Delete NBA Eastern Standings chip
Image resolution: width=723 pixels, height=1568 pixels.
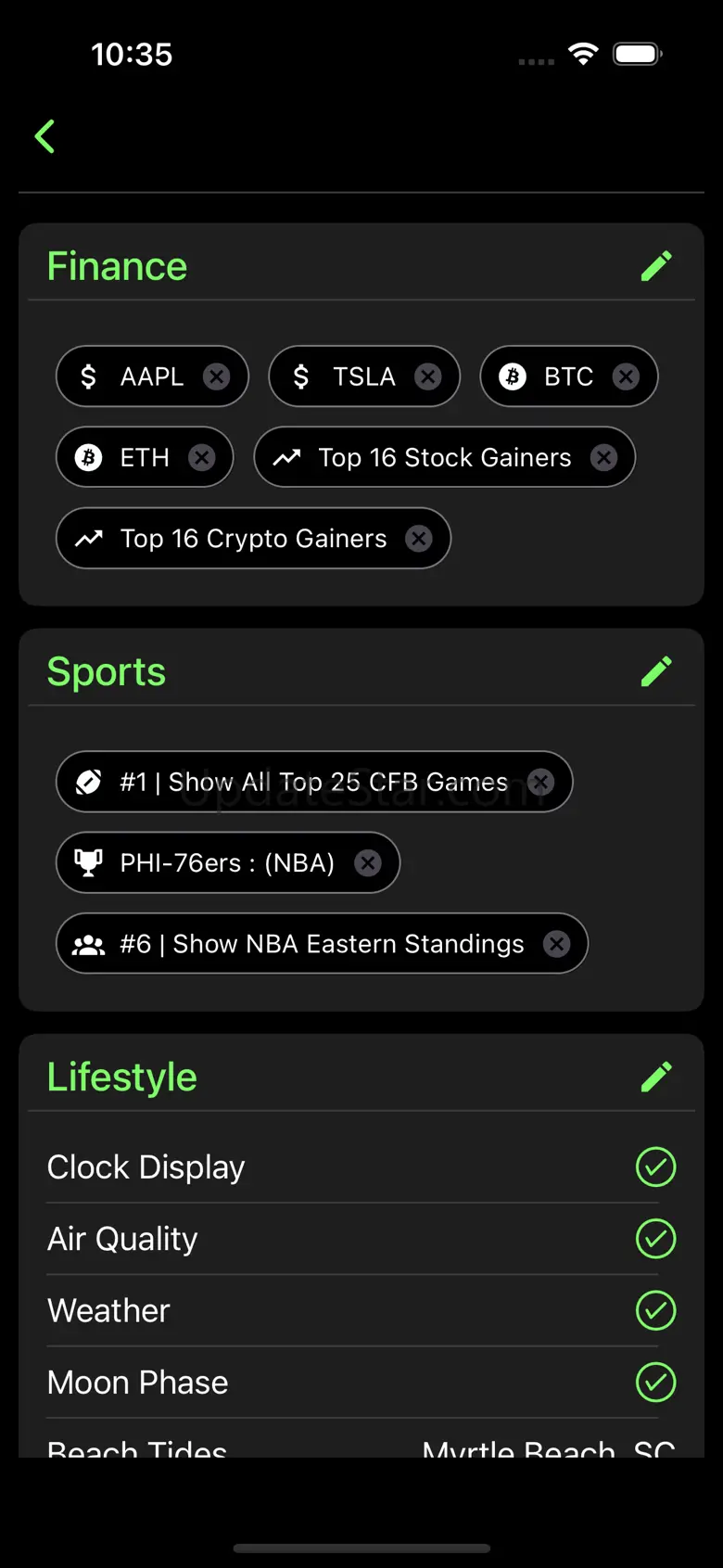point(556,944)
